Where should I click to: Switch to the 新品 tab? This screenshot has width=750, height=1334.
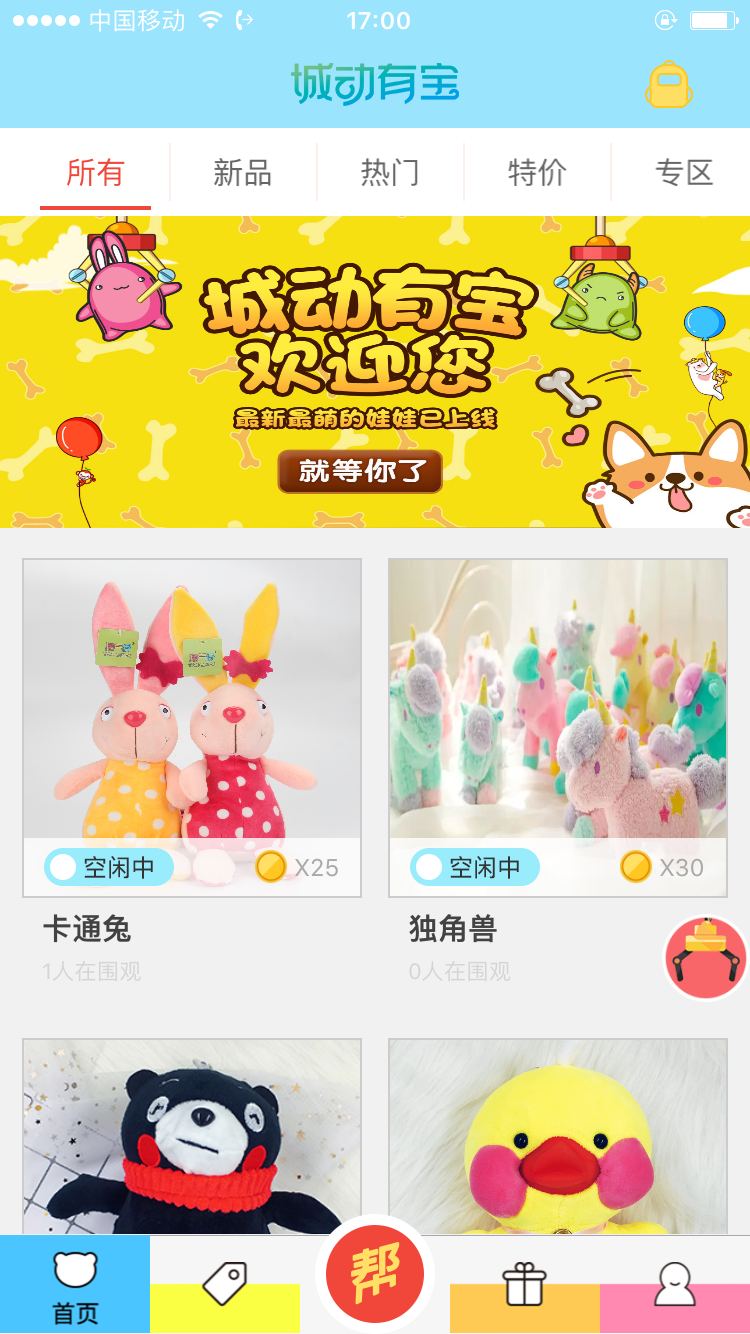242,173
